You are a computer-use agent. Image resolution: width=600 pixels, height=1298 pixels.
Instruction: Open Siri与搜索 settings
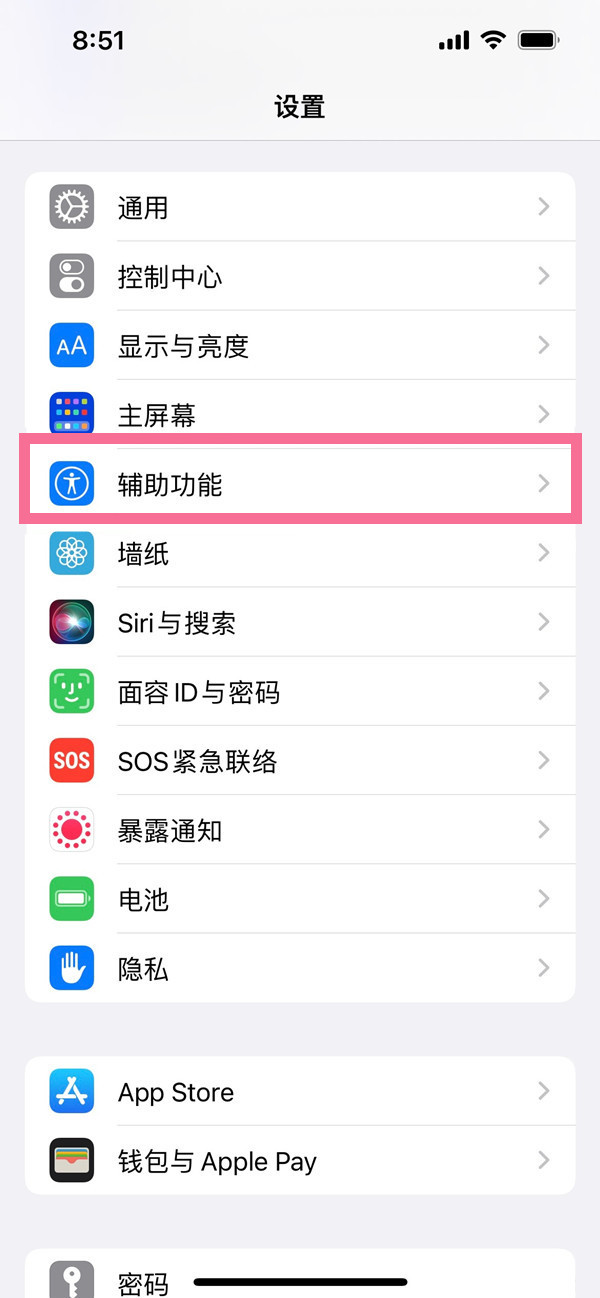pos(300,623)
